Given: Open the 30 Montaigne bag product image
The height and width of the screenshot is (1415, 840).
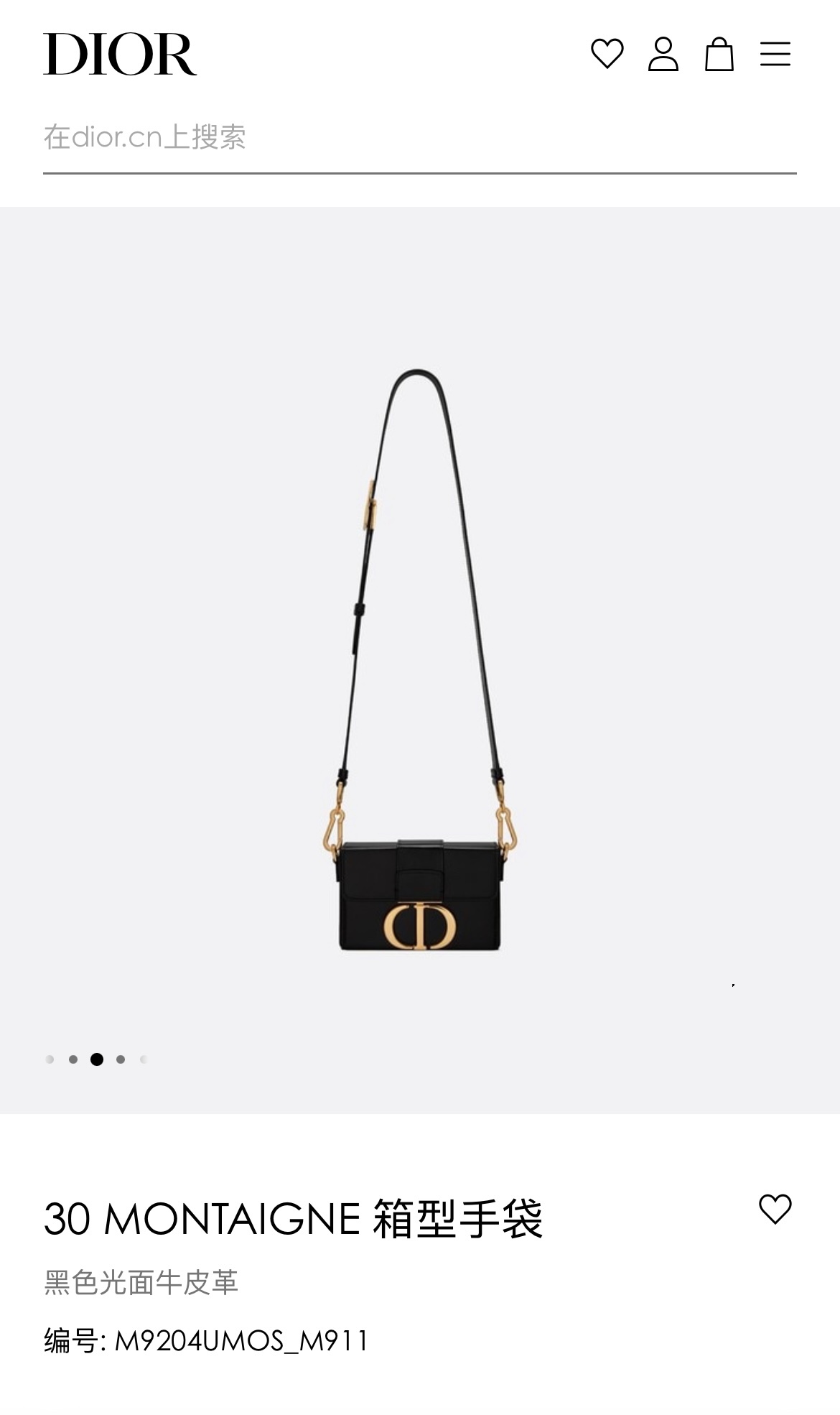Looking at the screenshot, I should [x=419, y=661].
